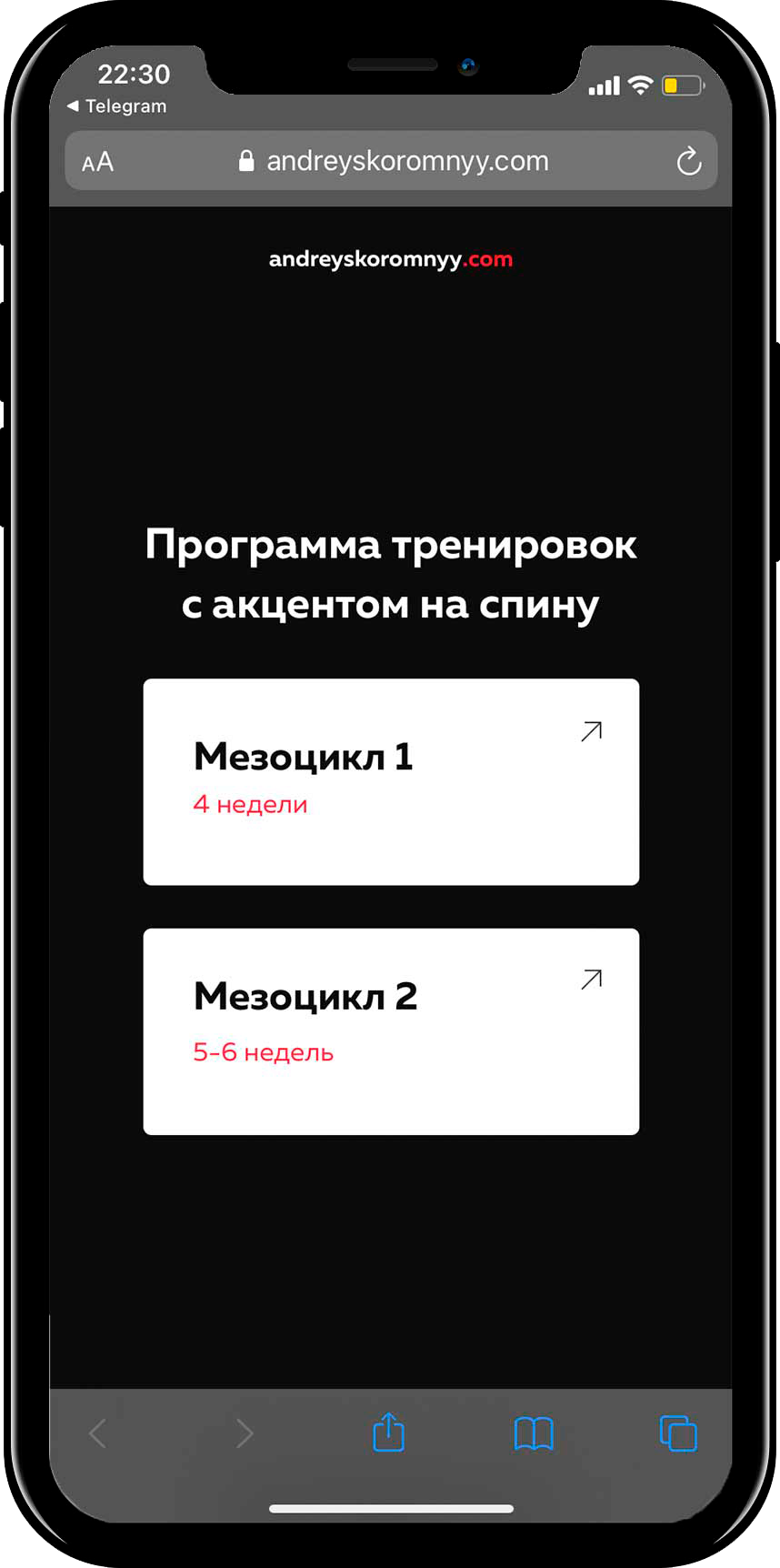Image resolution: width=780 pixels, height=1568 pixels.
Task: Show open tabs
Action: 677,1433
